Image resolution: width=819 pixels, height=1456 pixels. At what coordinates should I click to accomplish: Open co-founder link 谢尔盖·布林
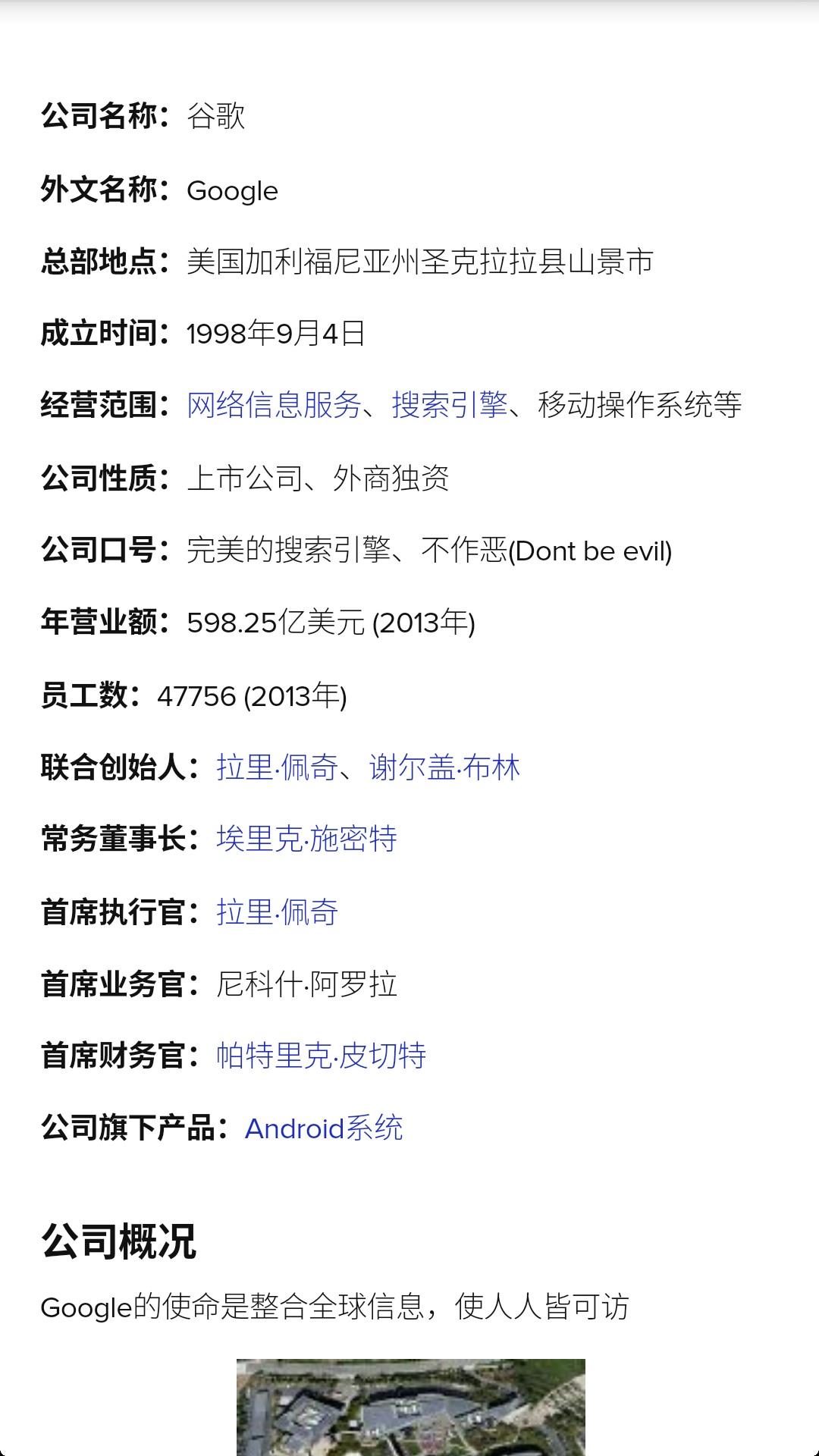point(444,767)
